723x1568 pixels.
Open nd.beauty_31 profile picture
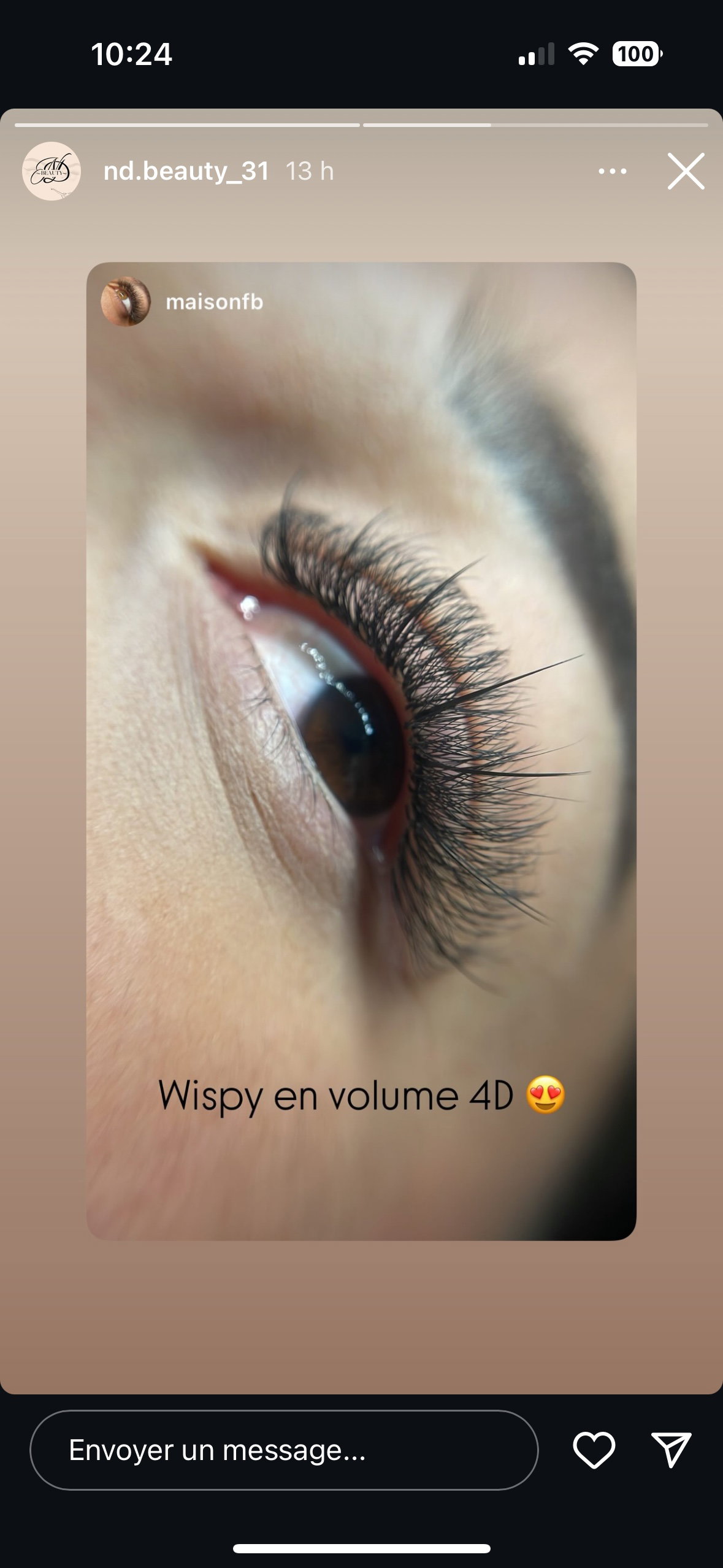[52, 171]
